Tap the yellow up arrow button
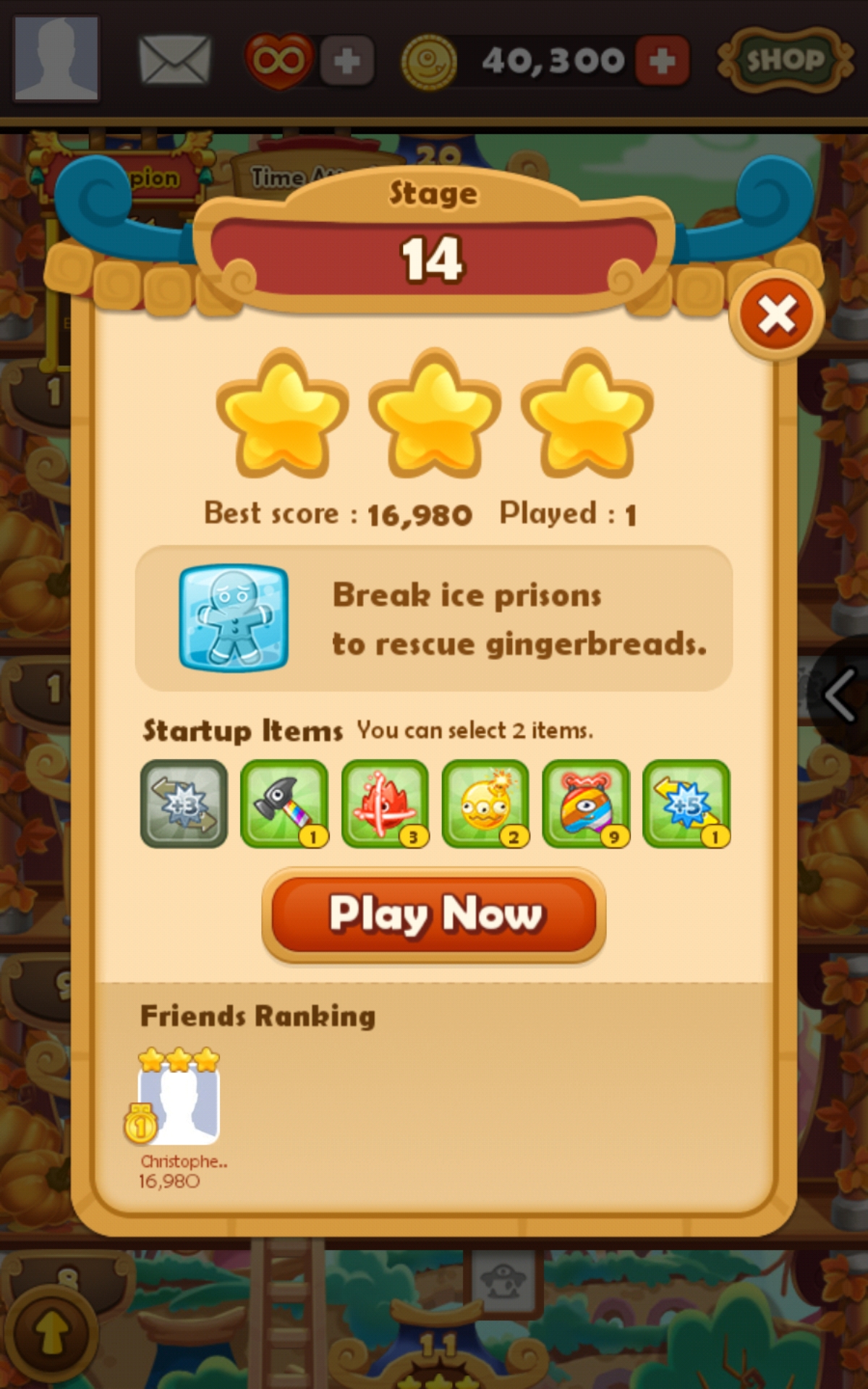Screen dimensions: 868x1389 click(x=52, y=1332)
